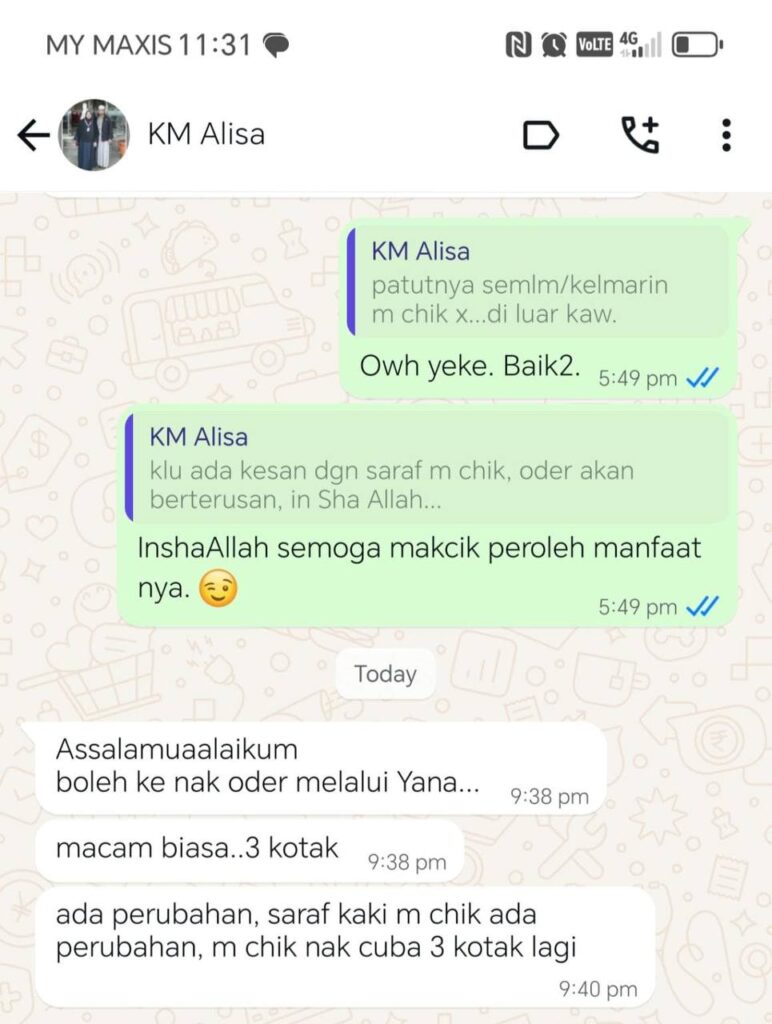This screenshot has height=1024, width=772.
Task: Open KM Alisa's contact info
Action: (x=206, y=135)
